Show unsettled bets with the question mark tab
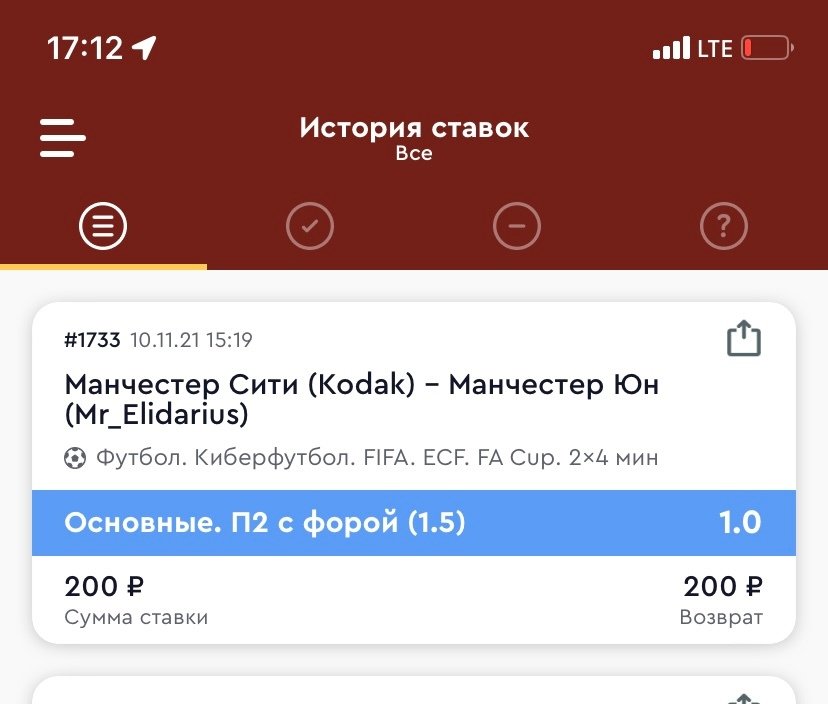 pyautogui.click(x=724, y=228)
